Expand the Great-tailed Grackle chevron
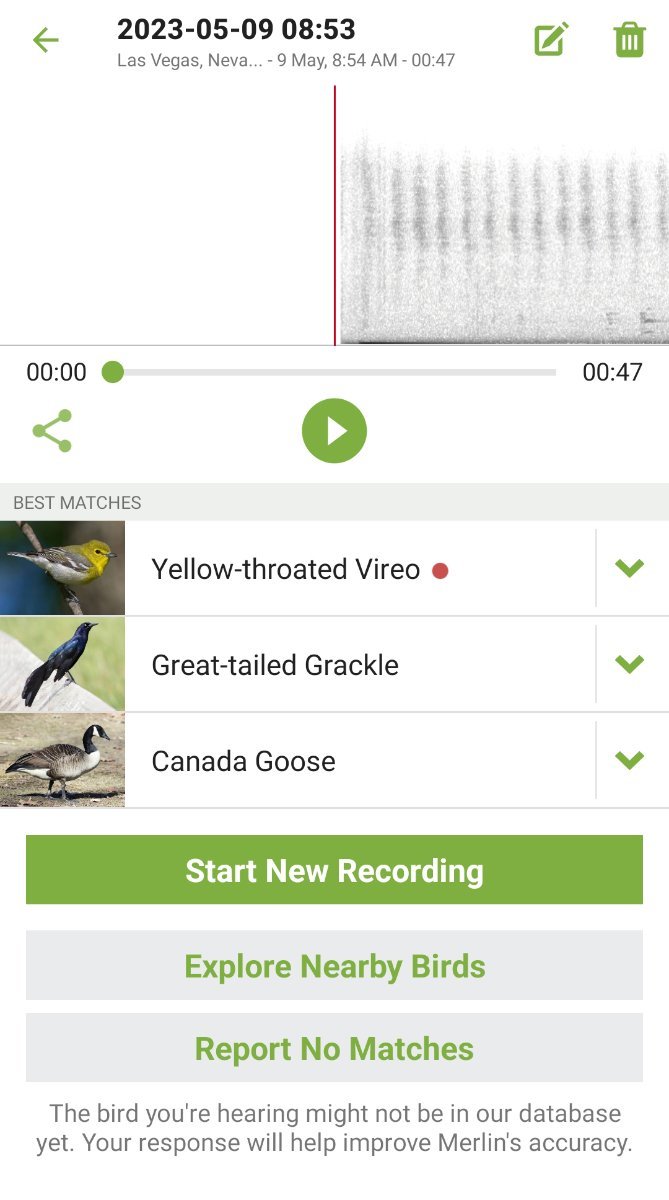669x1200 pixels. [x=629, y=664]
